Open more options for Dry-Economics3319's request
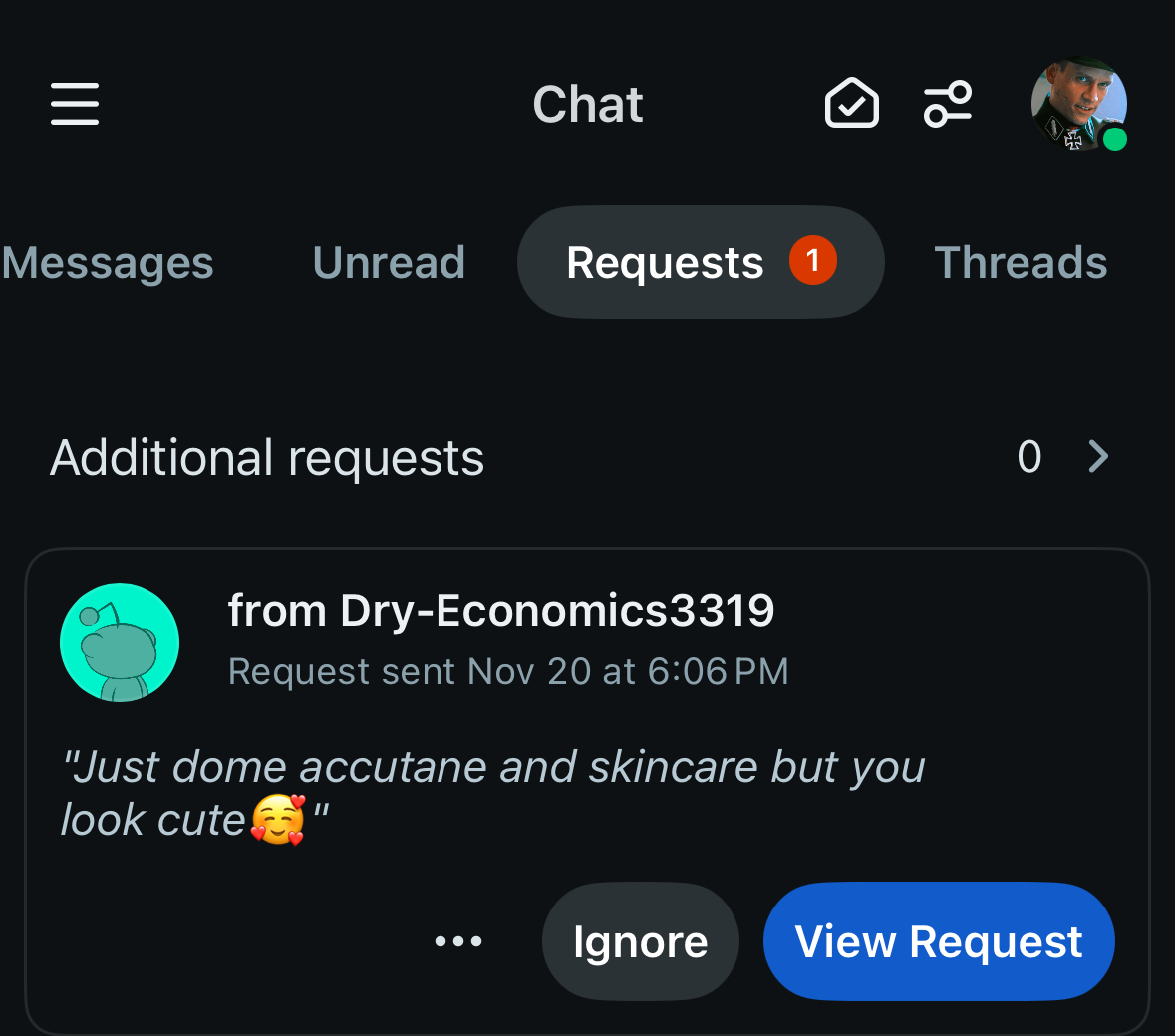1175x1036 pixels. 458,941
